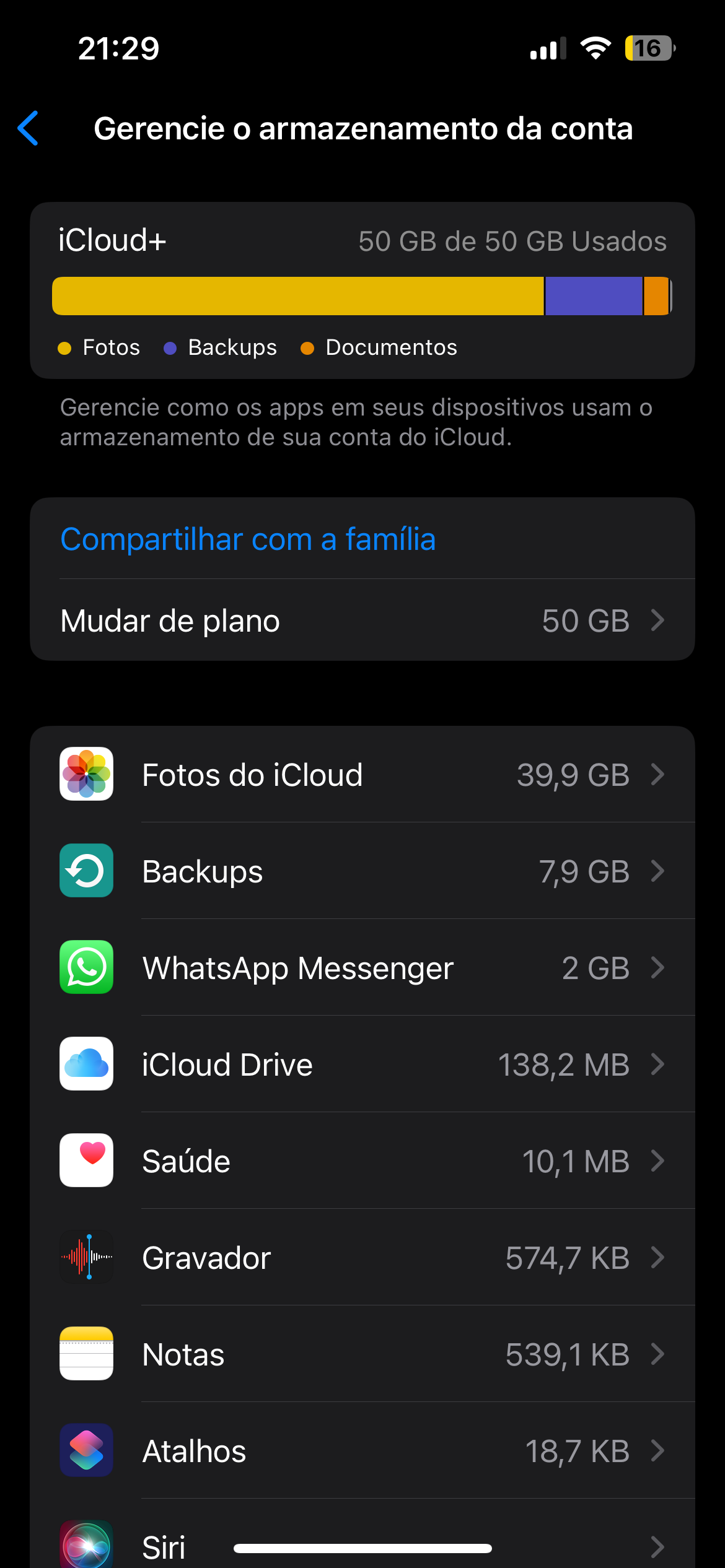
Task: Select the Saúde row
Action: coord(362,1161)
